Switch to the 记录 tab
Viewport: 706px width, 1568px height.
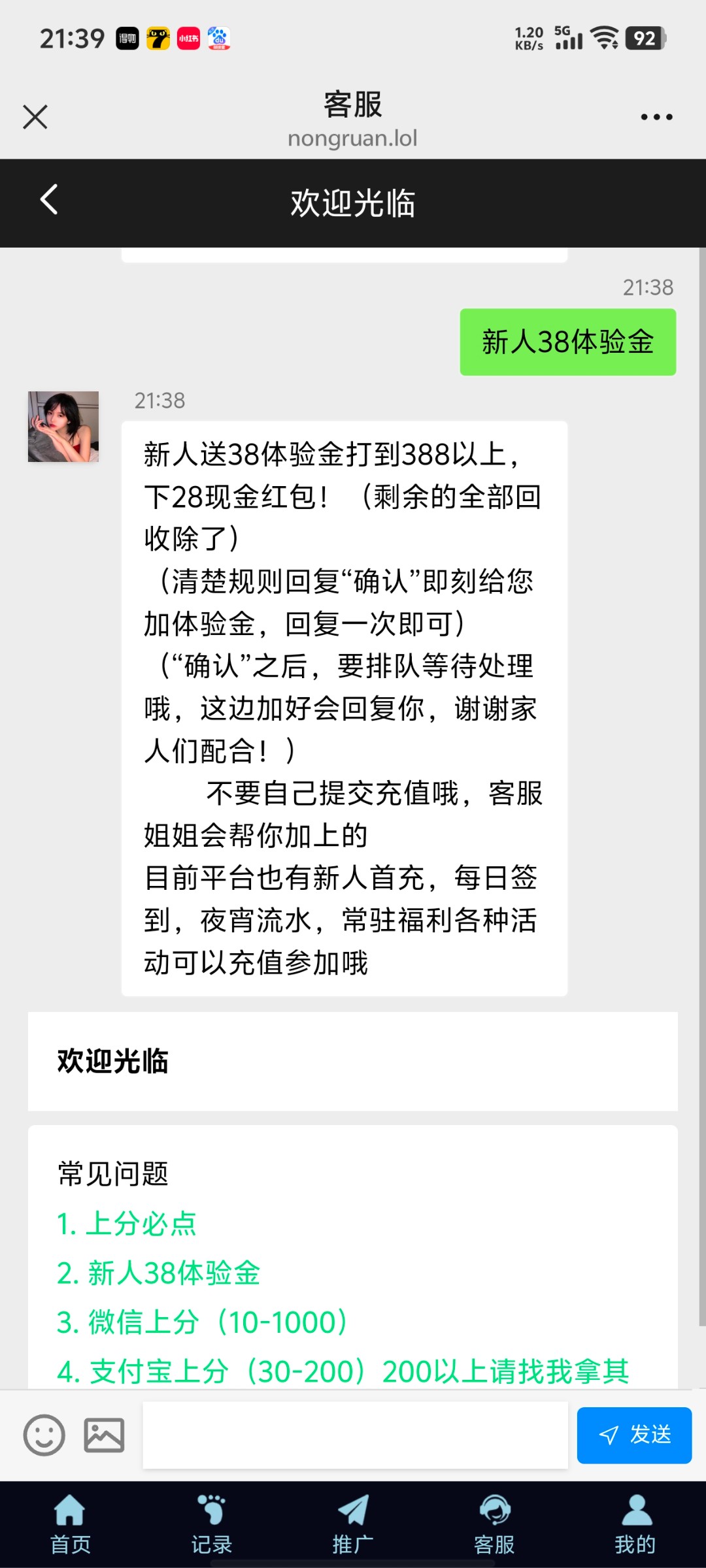coord(212,1524)
